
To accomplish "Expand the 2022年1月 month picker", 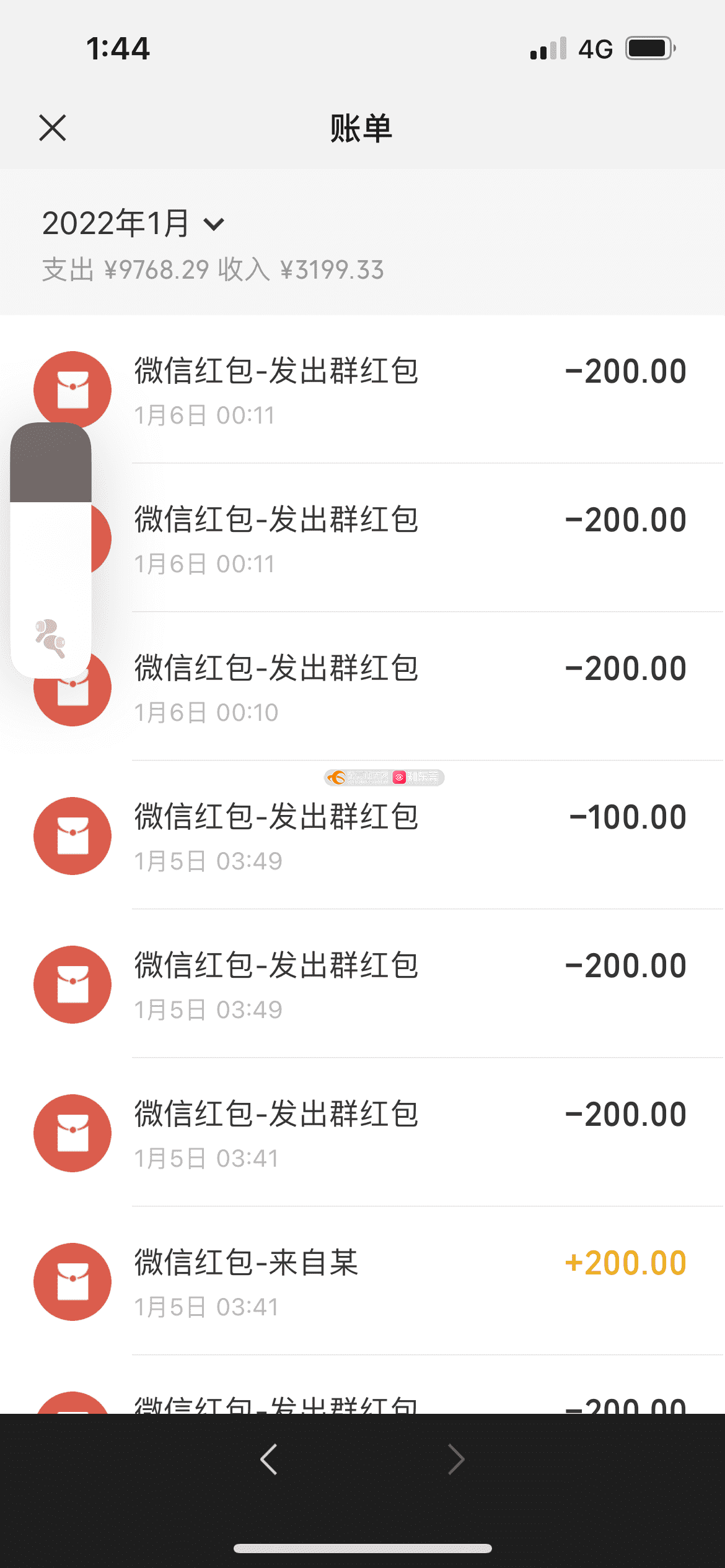I will pos(134,224).
